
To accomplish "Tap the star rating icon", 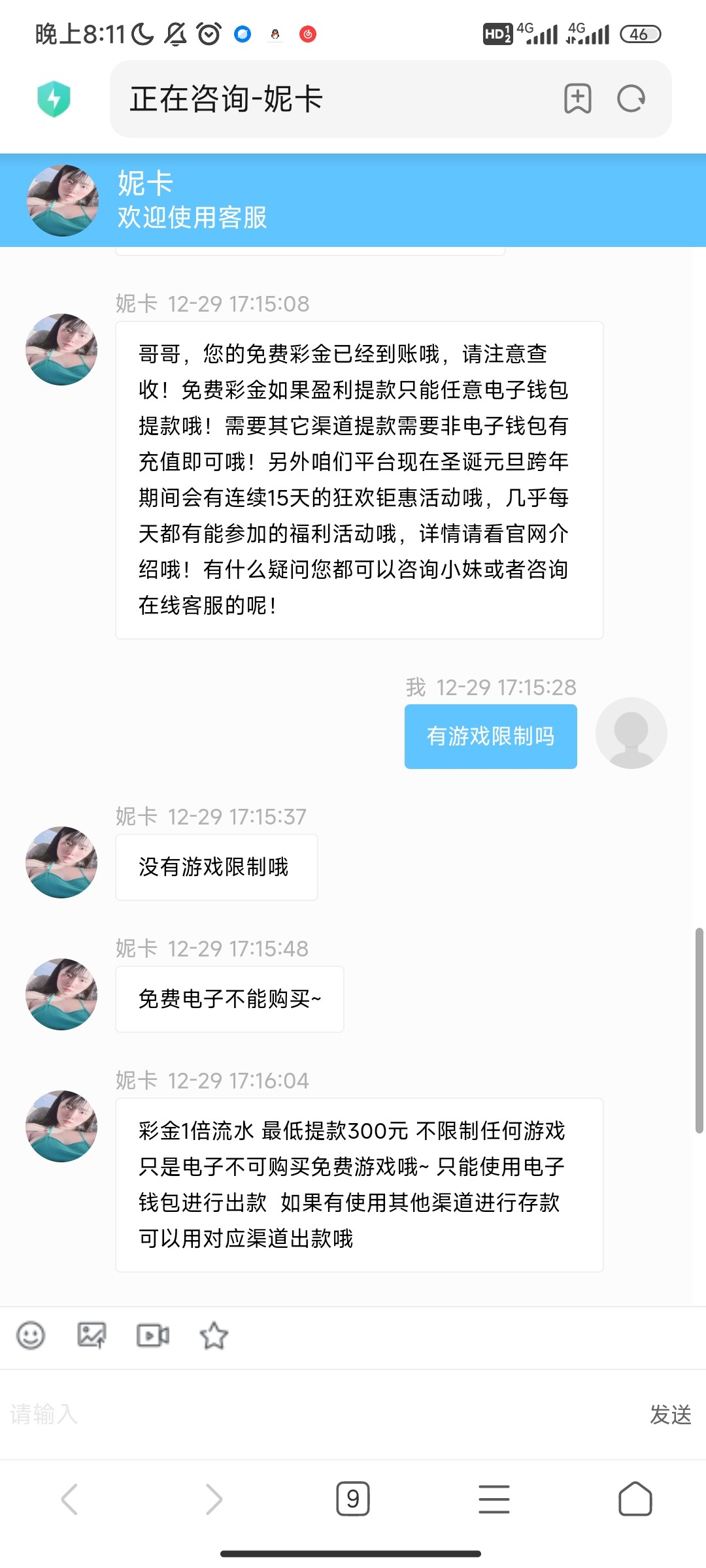I will coord(214,1335).
